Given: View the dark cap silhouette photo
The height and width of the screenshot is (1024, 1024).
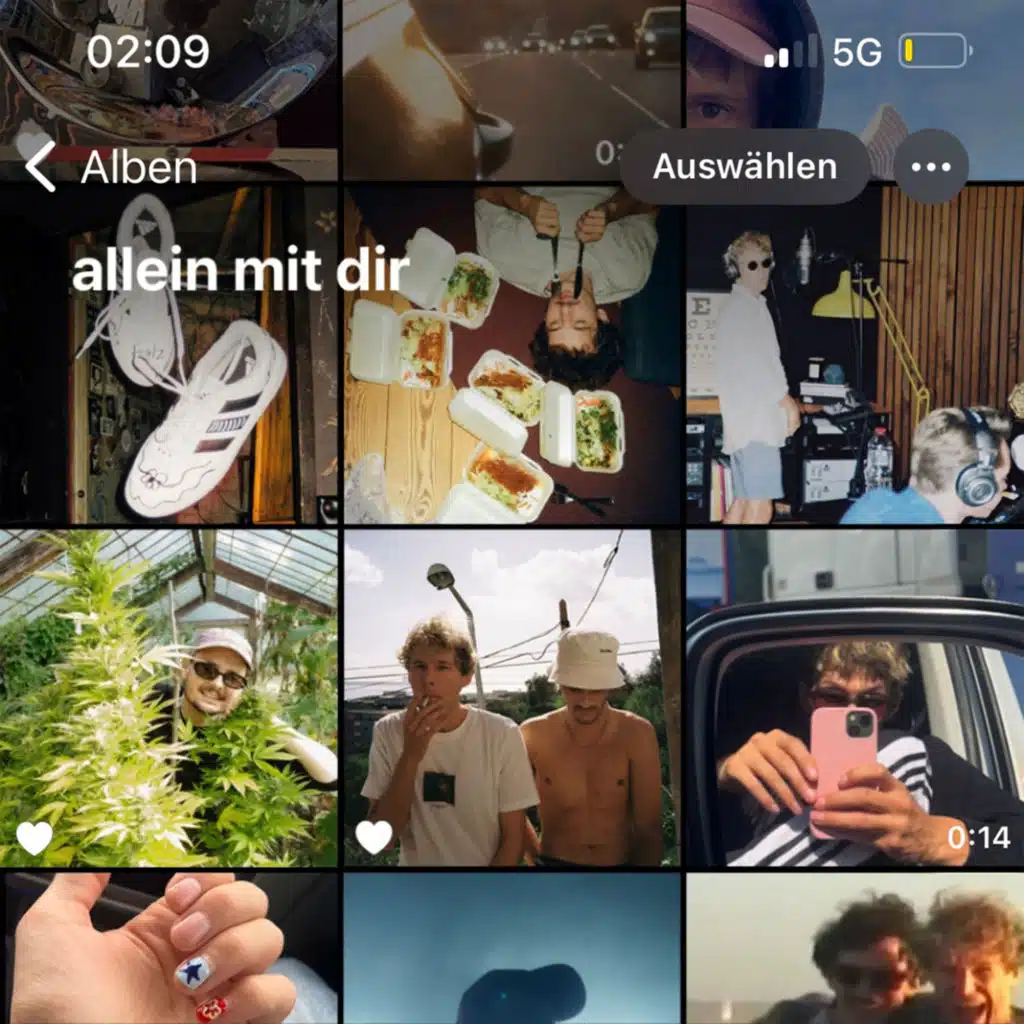Looking at the screenshot, I should [512, 950].
